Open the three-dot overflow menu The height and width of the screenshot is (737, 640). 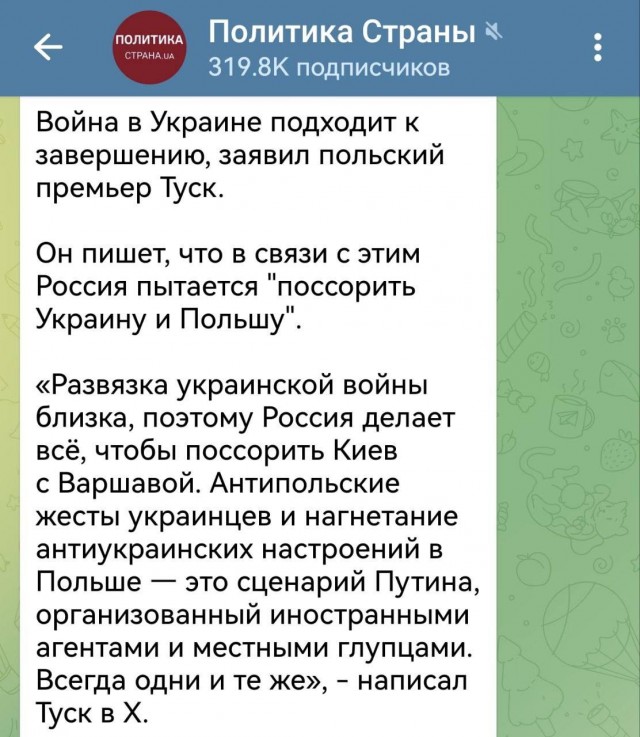pos(598,47)
